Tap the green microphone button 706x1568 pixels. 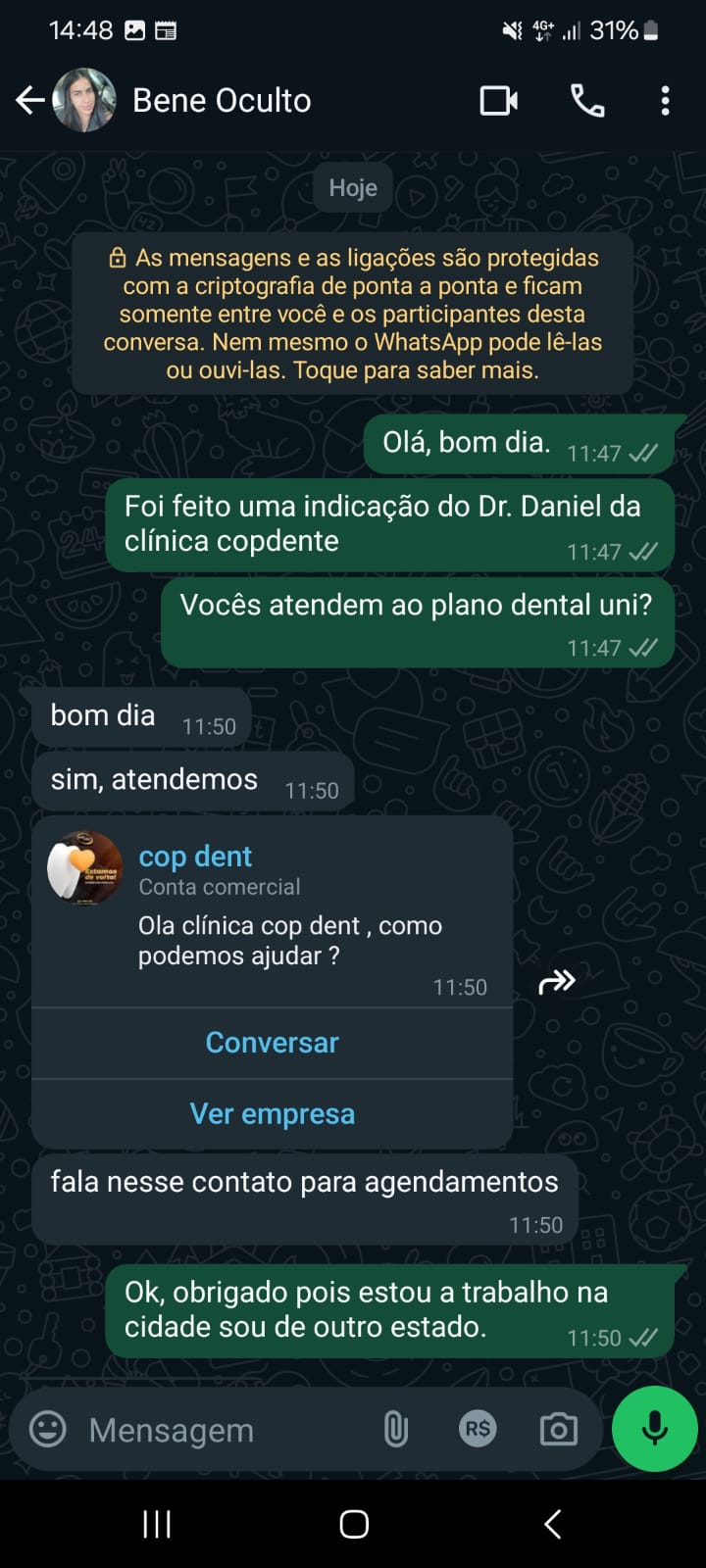click(x=654, y=1429)
